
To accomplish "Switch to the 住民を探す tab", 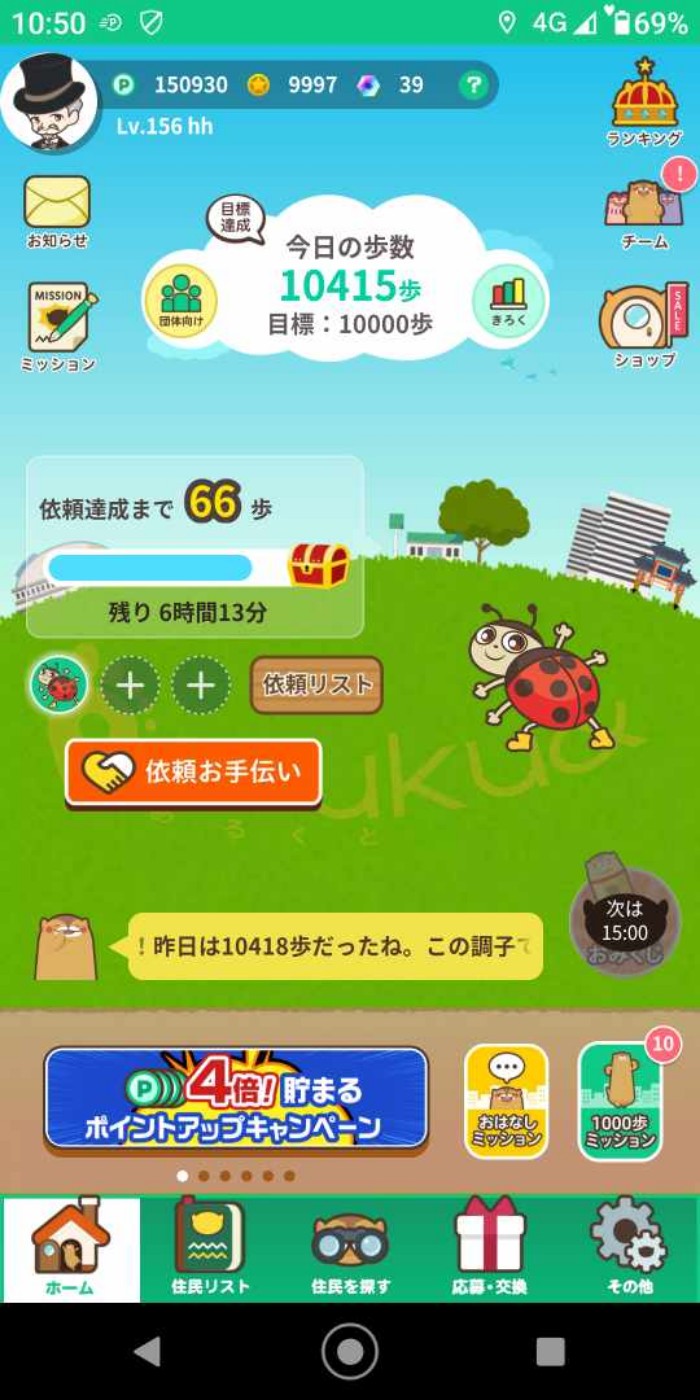I will pos(350,1248).
